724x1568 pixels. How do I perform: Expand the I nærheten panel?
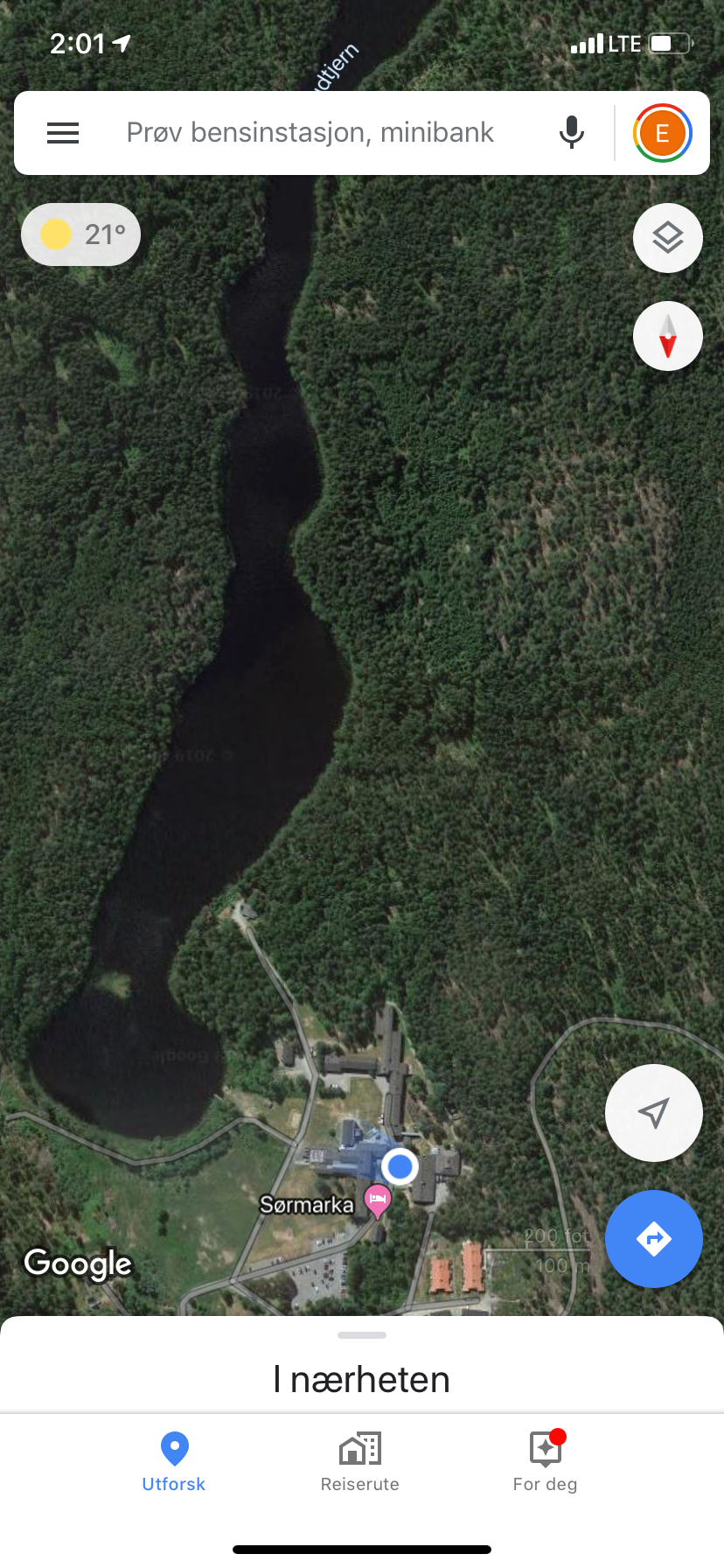[x=362, y=1365]
